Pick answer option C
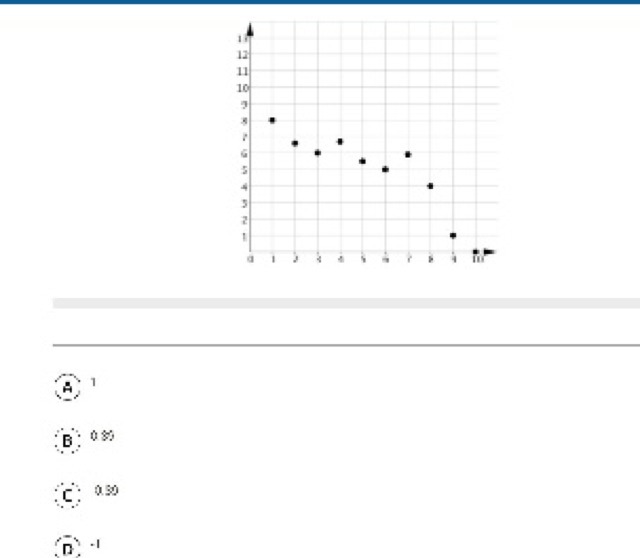This screenshot has width=640, height=558. click(67, 494)
